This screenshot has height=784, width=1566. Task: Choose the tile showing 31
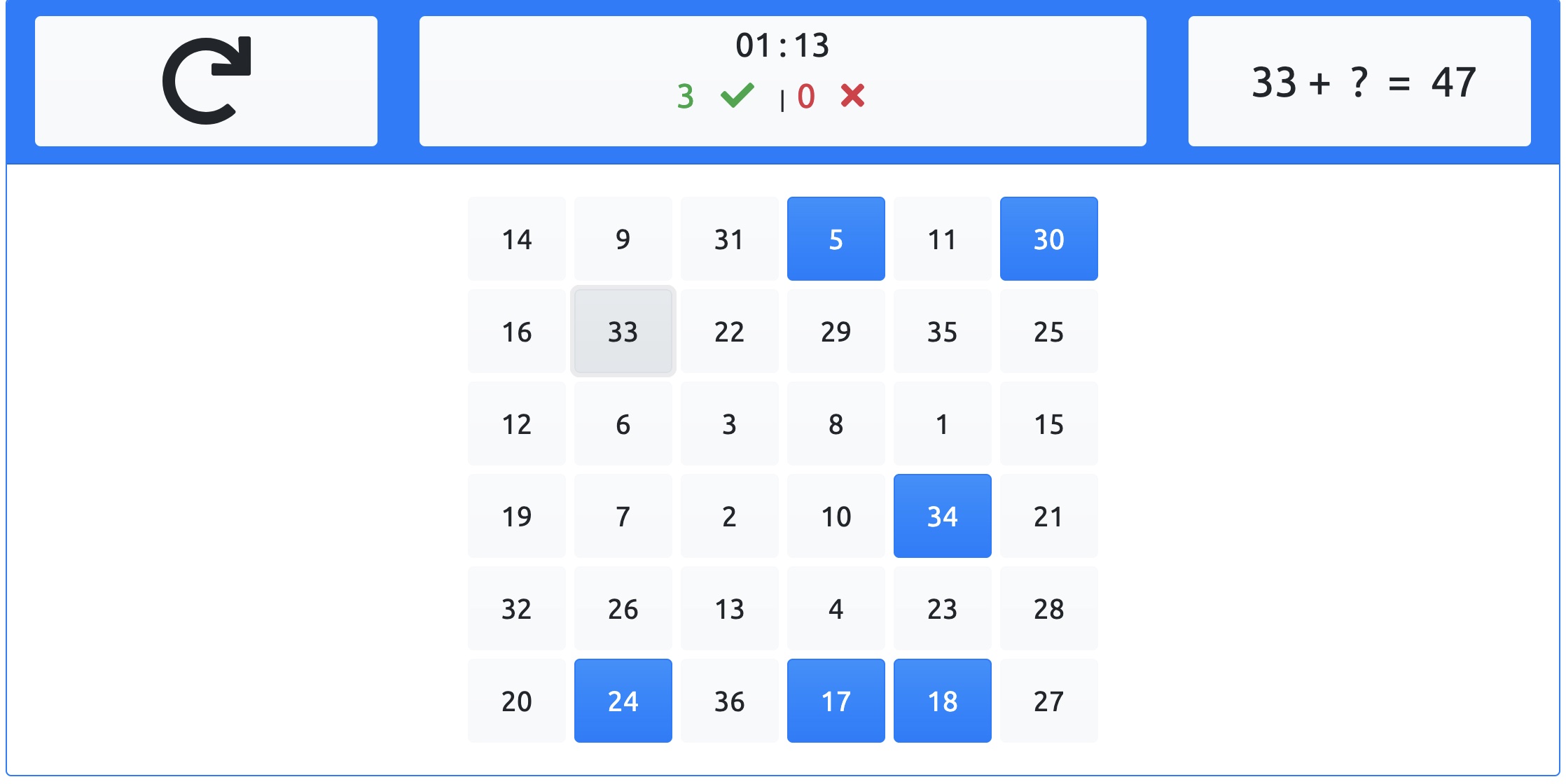coord(729,239)
